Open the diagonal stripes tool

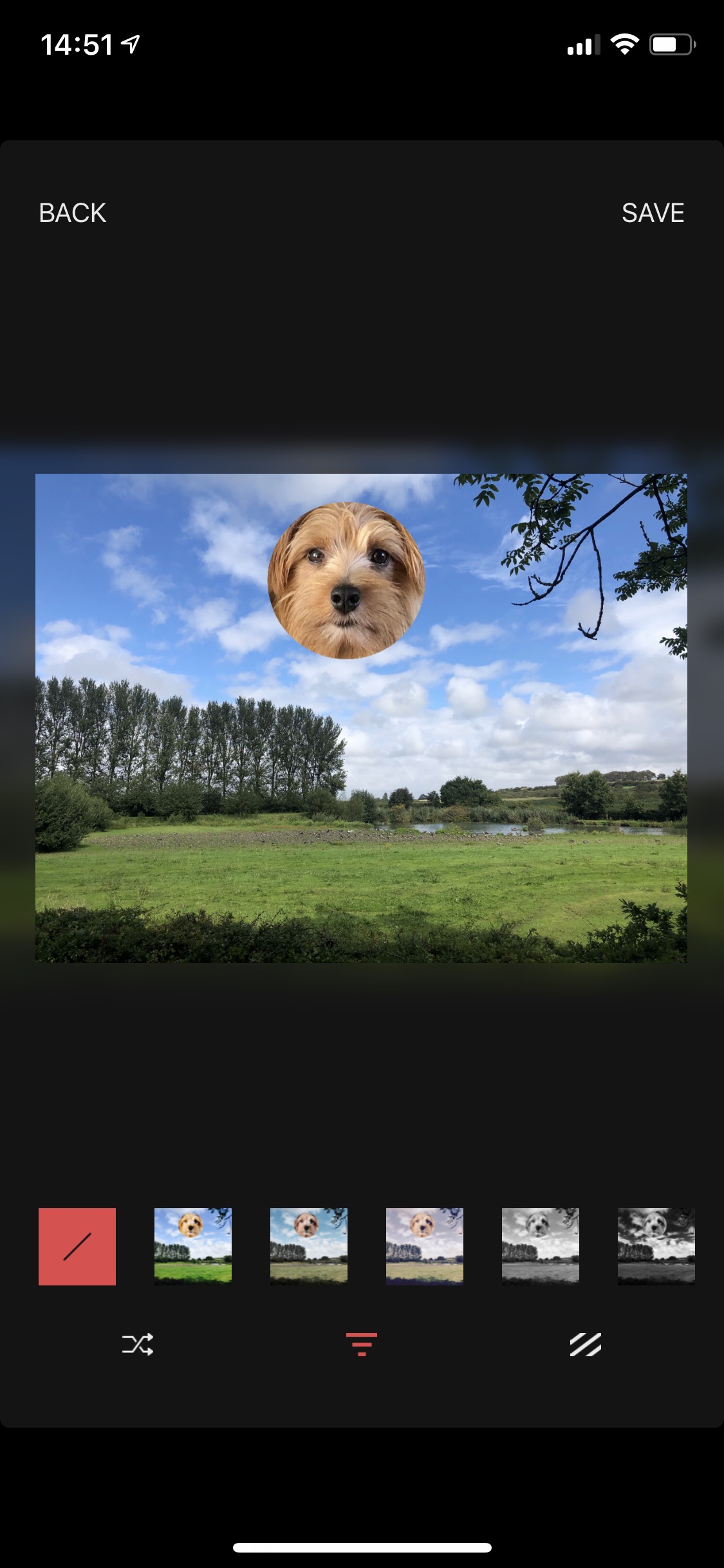[x=586, y=1345]
